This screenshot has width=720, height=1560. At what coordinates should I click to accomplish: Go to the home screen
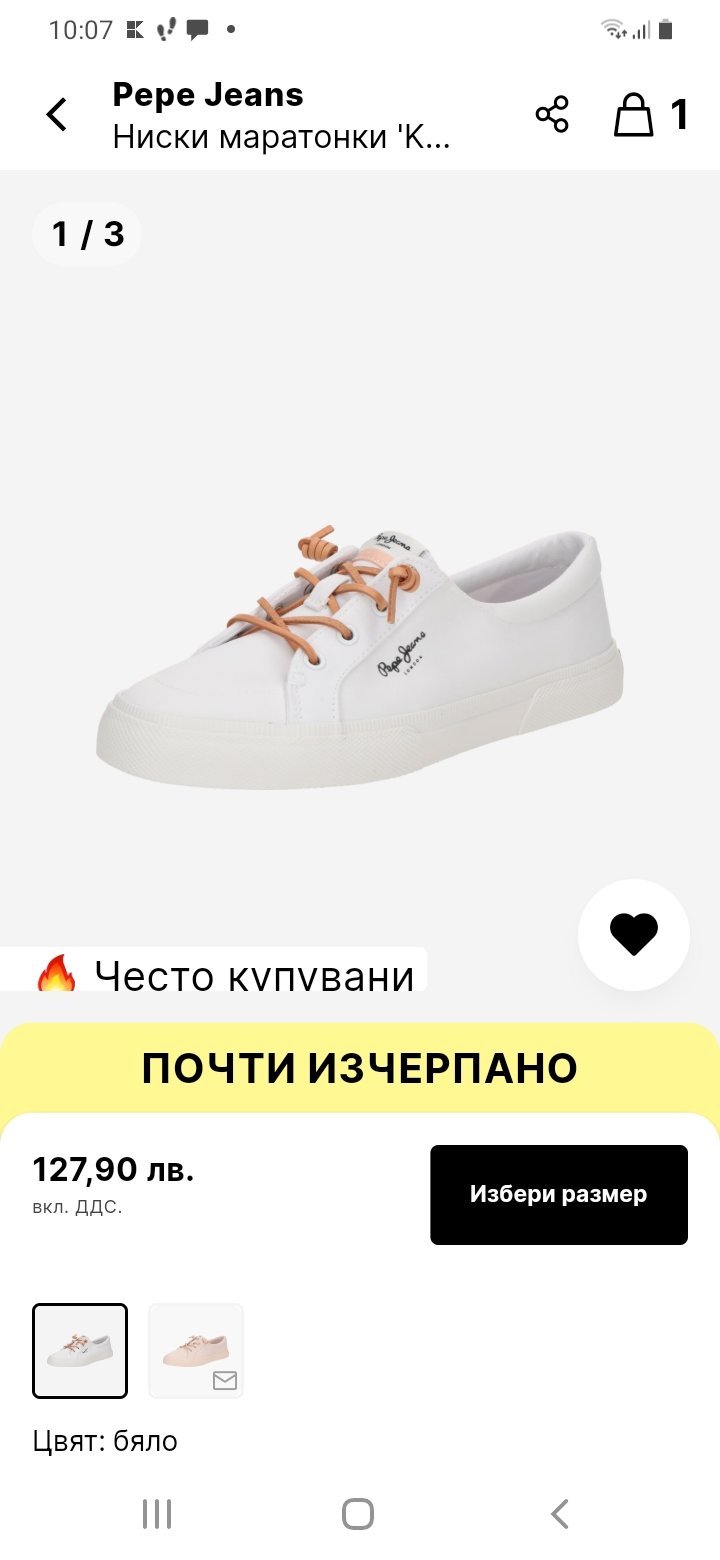[358, 1514]
